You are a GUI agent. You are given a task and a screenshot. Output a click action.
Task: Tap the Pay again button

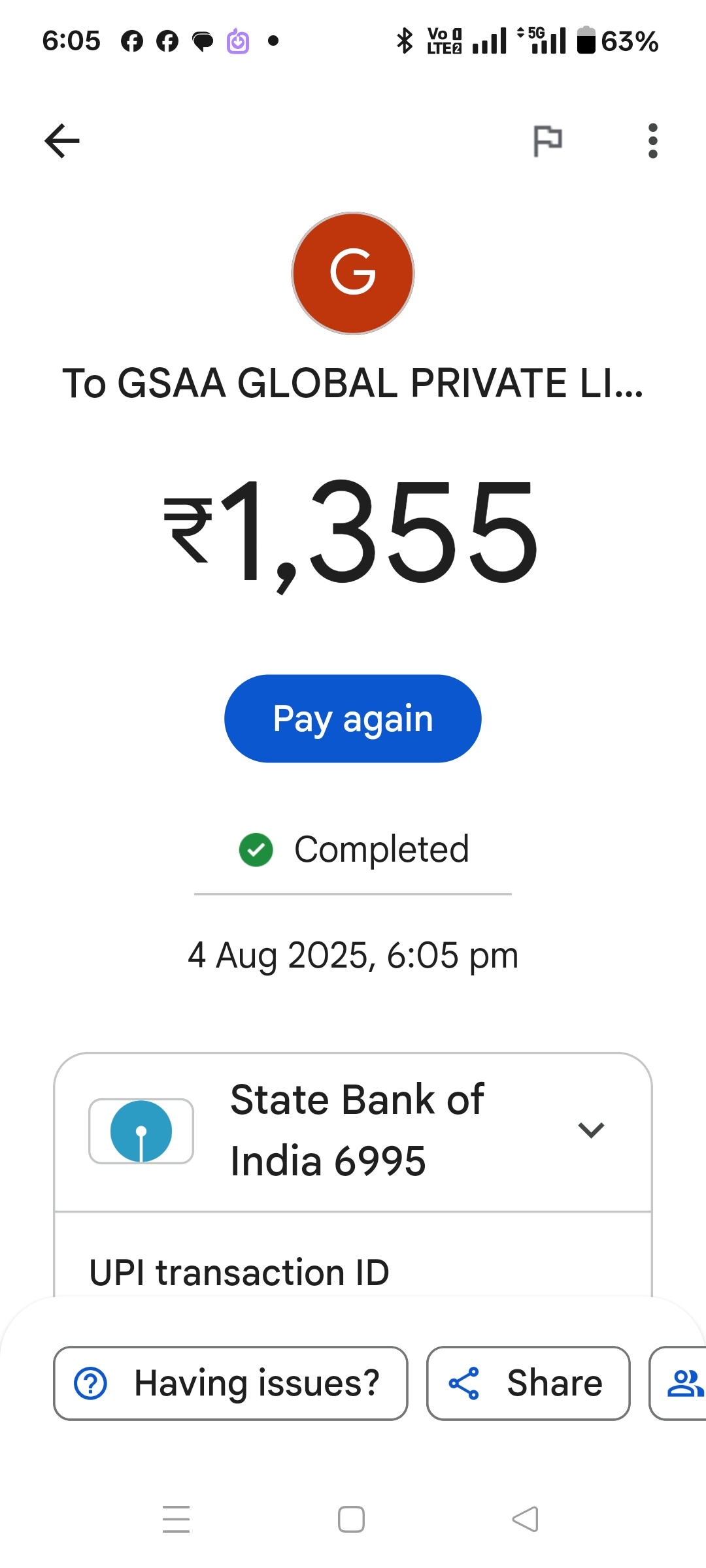[x=353, y=719]
